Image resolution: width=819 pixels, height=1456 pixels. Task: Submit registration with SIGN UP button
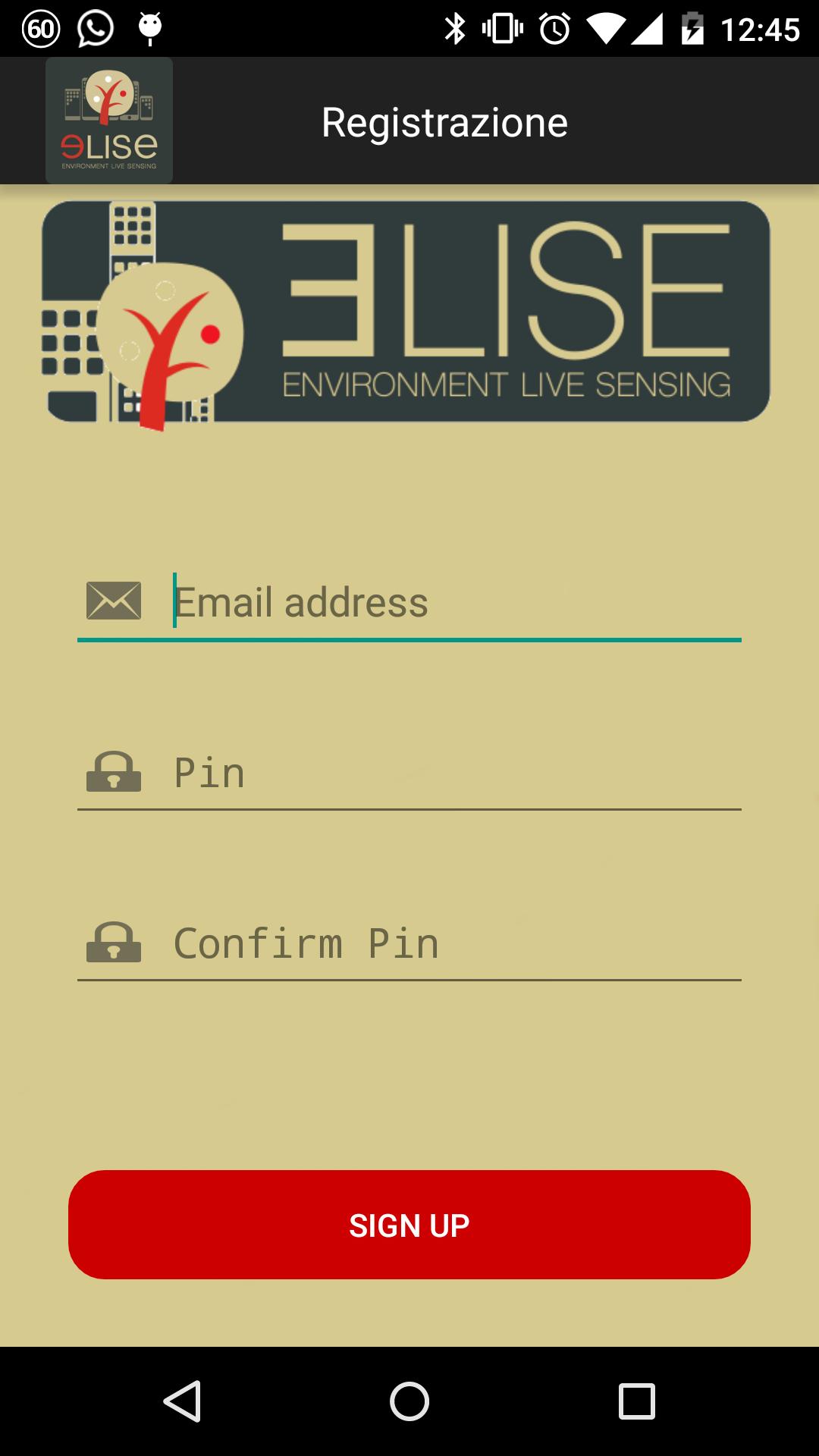click(409, 1225)
